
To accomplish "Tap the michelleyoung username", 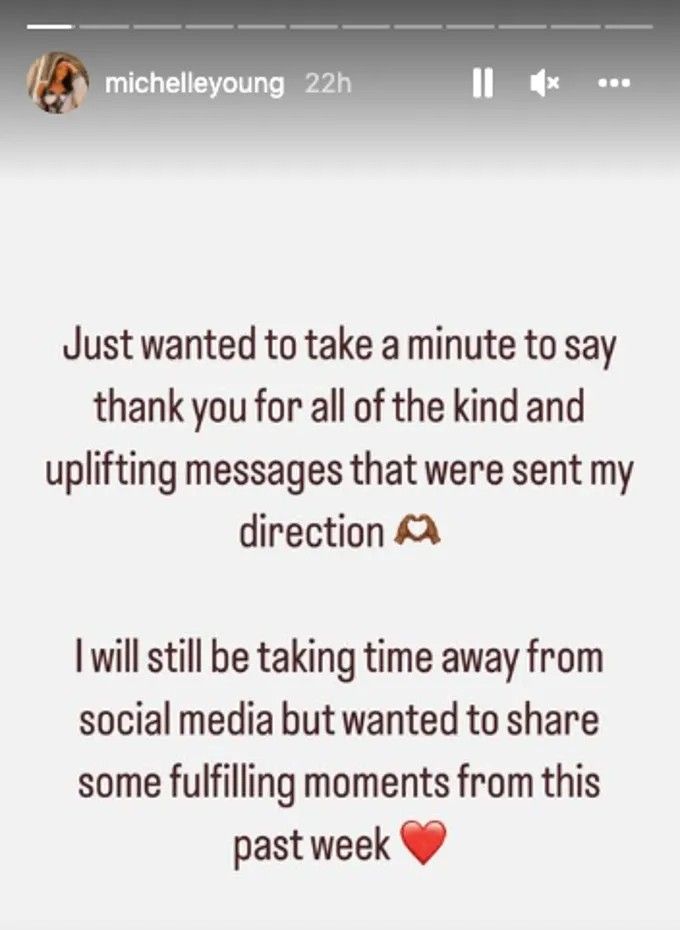I will pyautogui.click(x=194, y=85).
